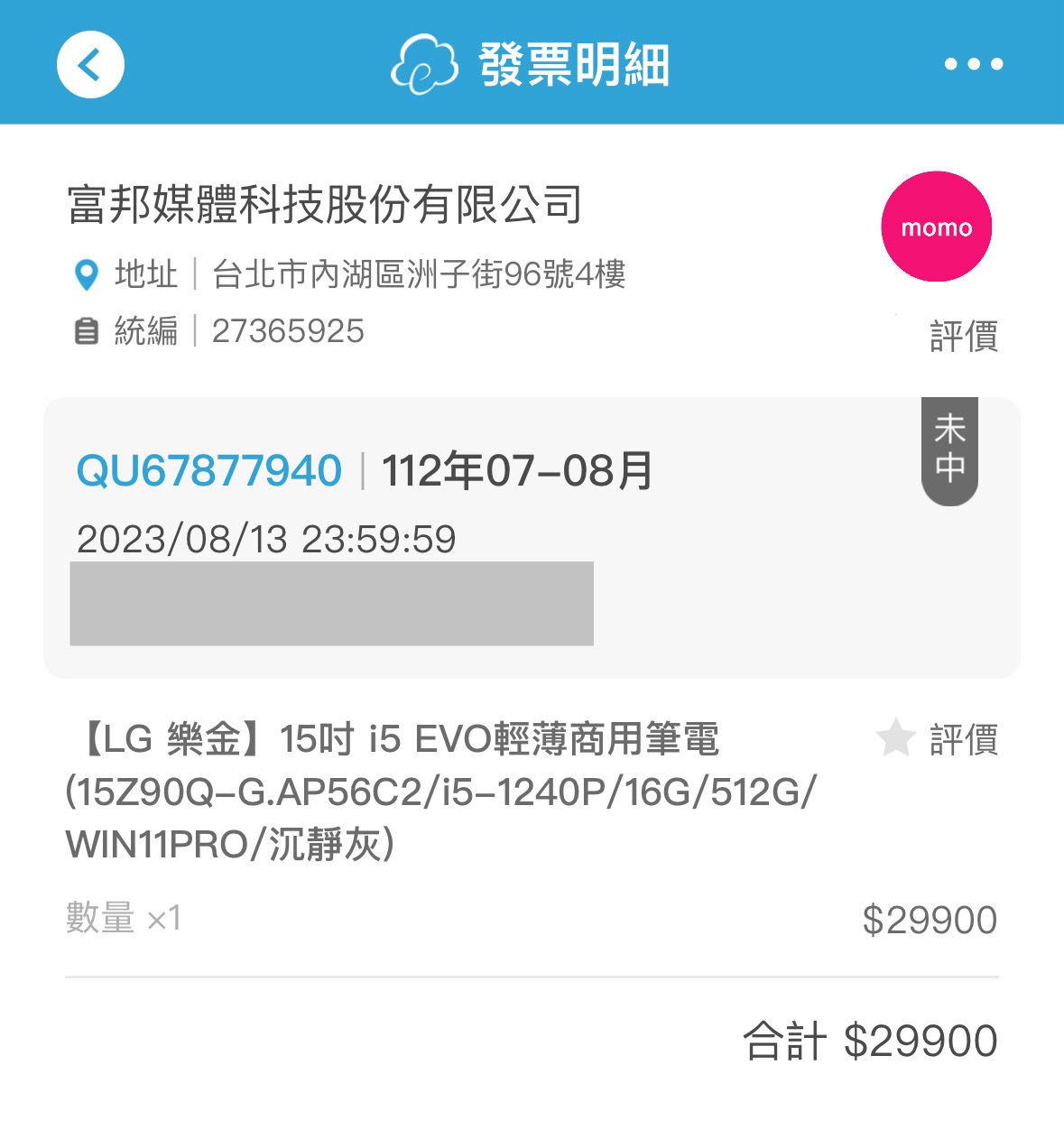Open the three-dot overflow menu
The height and width of the screenshot is (1130, 1064).
(x=974, y=64)
